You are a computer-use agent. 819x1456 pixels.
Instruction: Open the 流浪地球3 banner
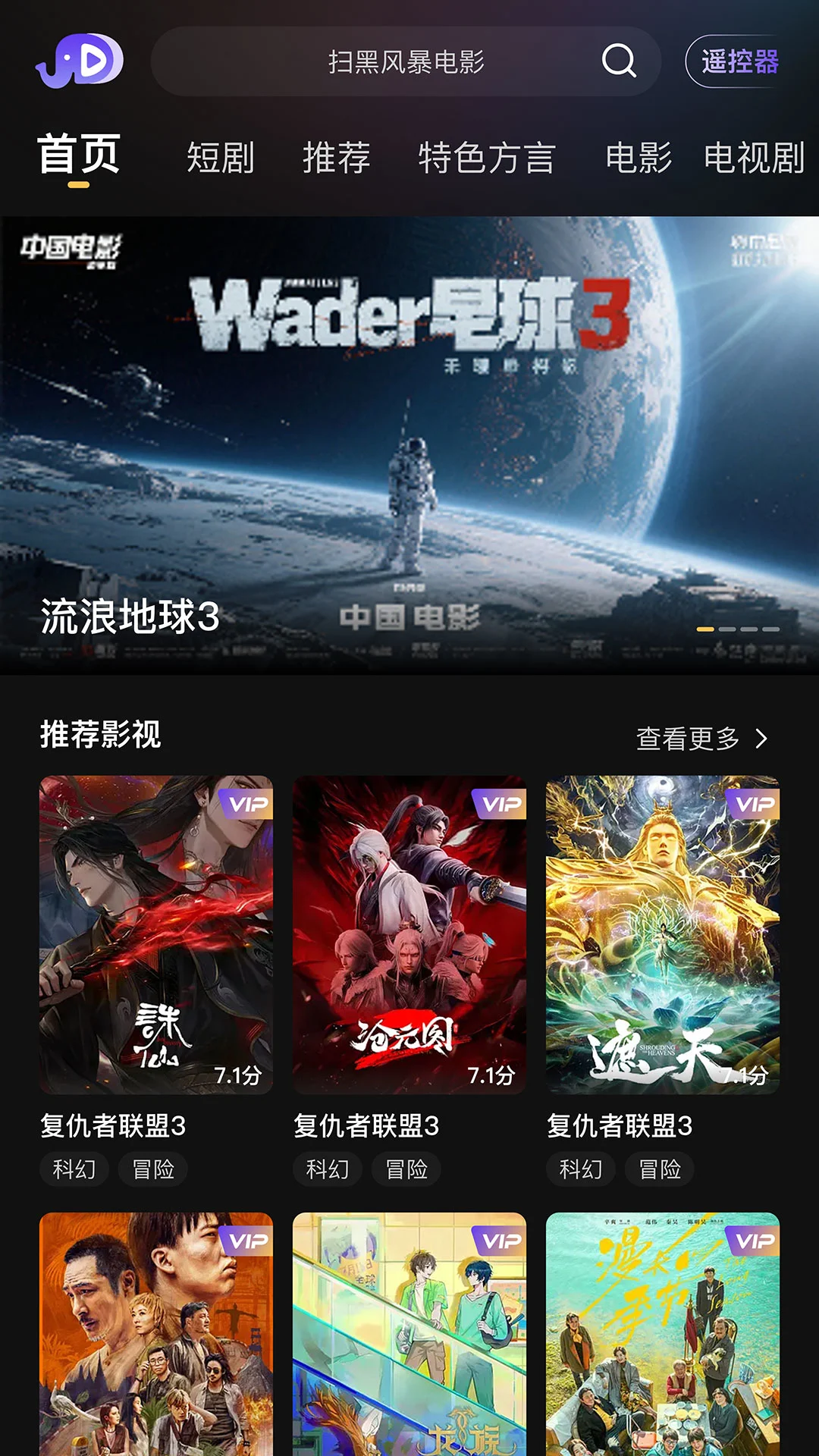(409, 445)
